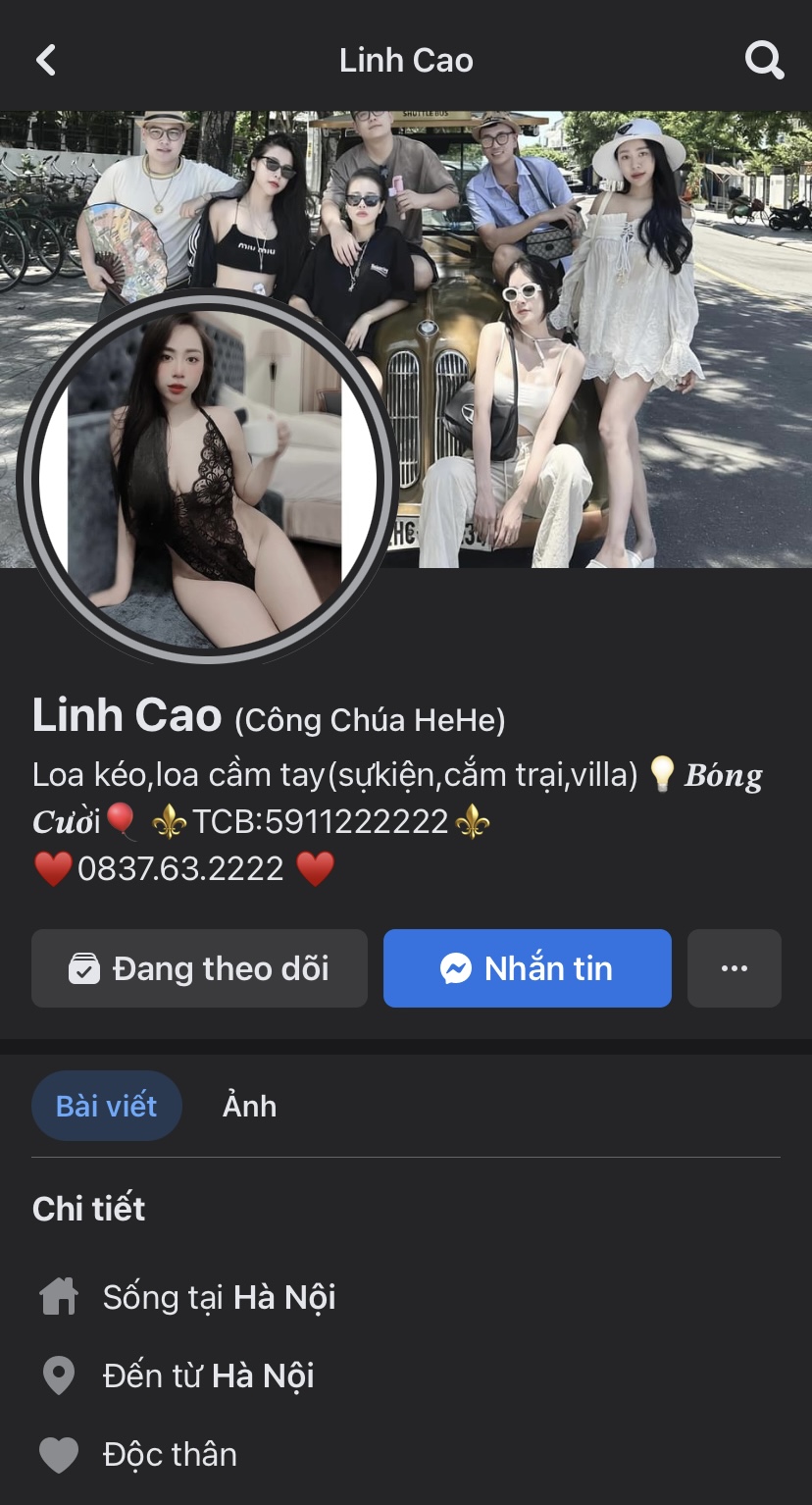
Task: Switch to the Ảnh tab
Action: [x=249, y=1106]
